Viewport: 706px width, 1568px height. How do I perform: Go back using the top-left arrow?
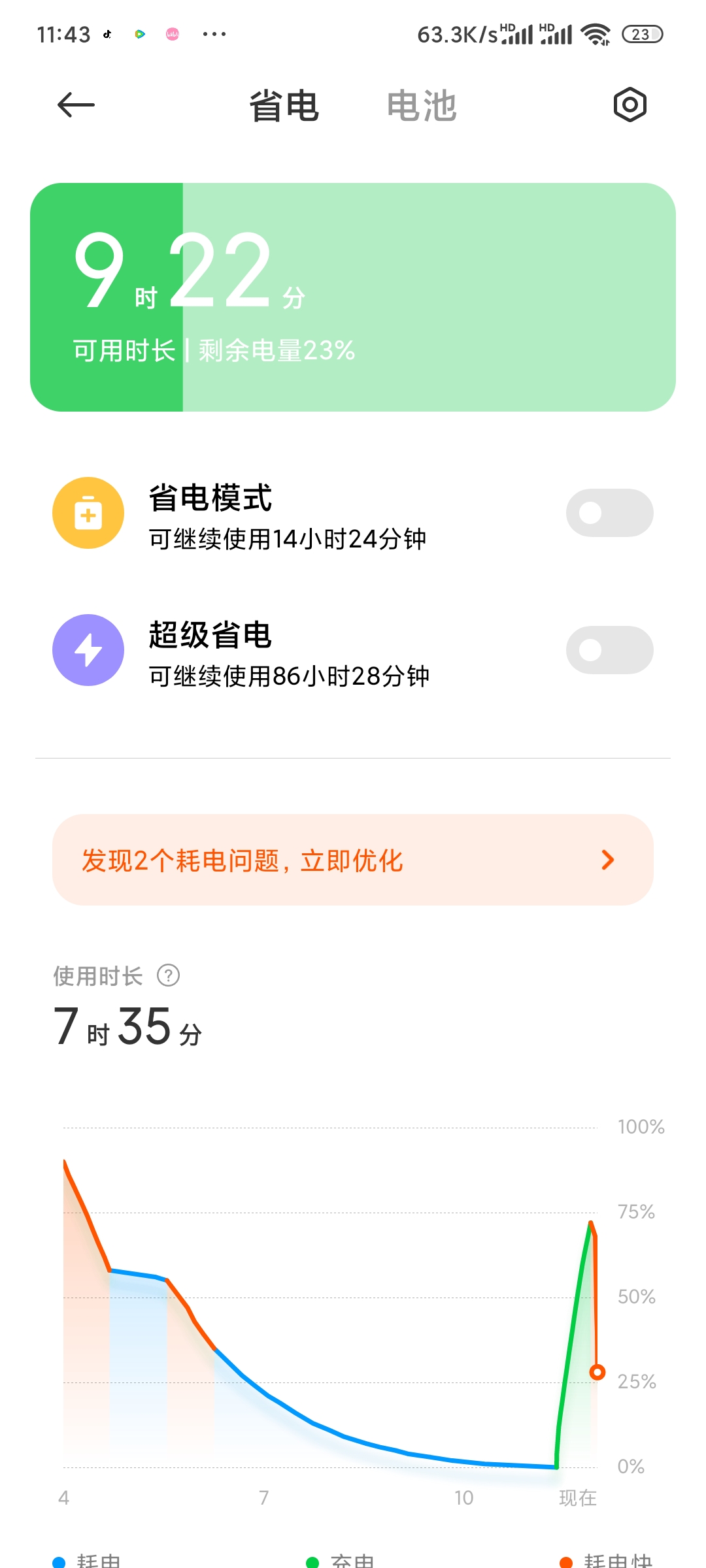pos(76,105)
